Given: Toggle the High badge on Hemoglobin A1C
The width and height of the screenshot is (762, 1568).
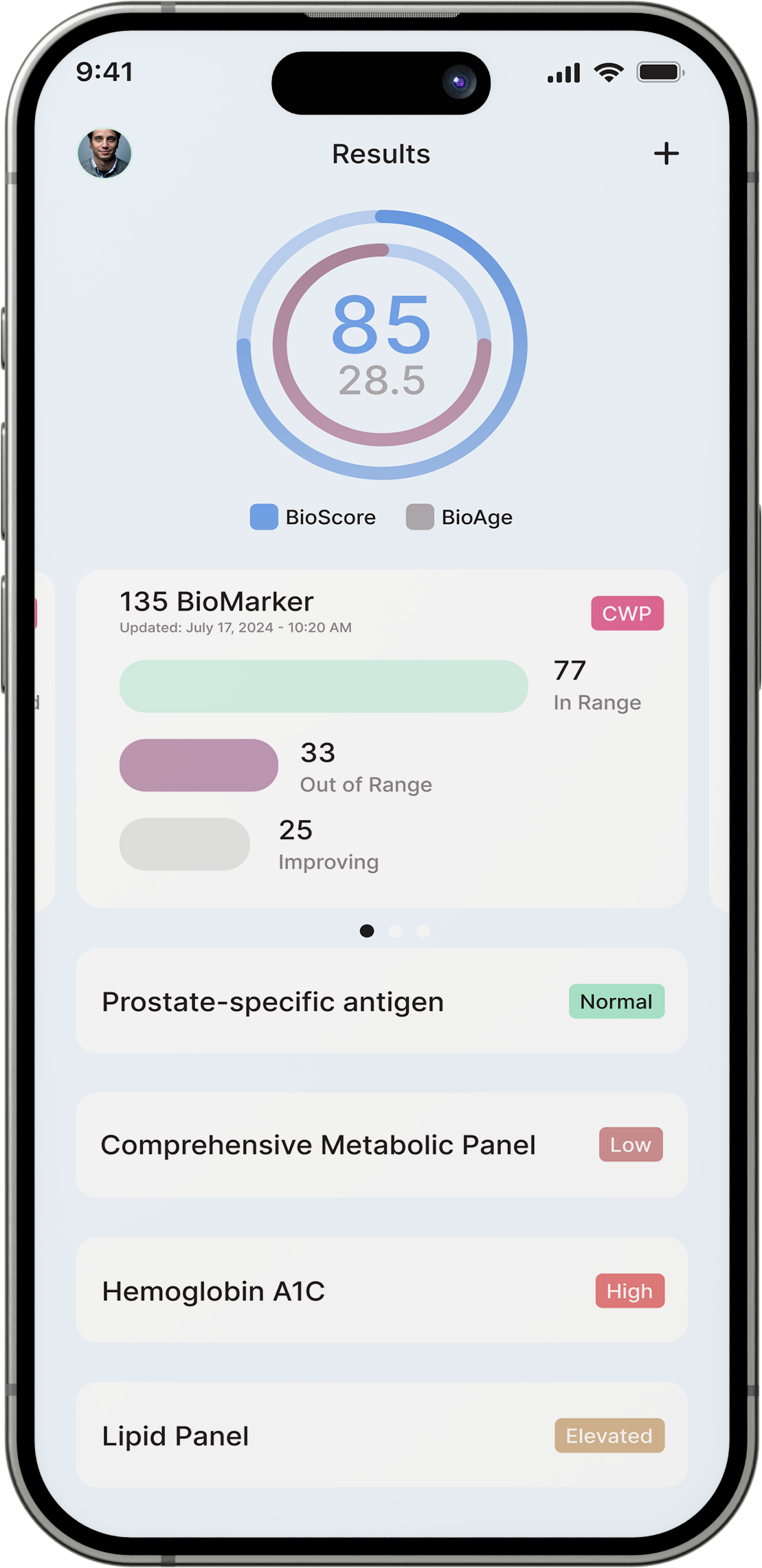Looking at the screenshot, I should pyautogui.click(x=629, y=1291).
